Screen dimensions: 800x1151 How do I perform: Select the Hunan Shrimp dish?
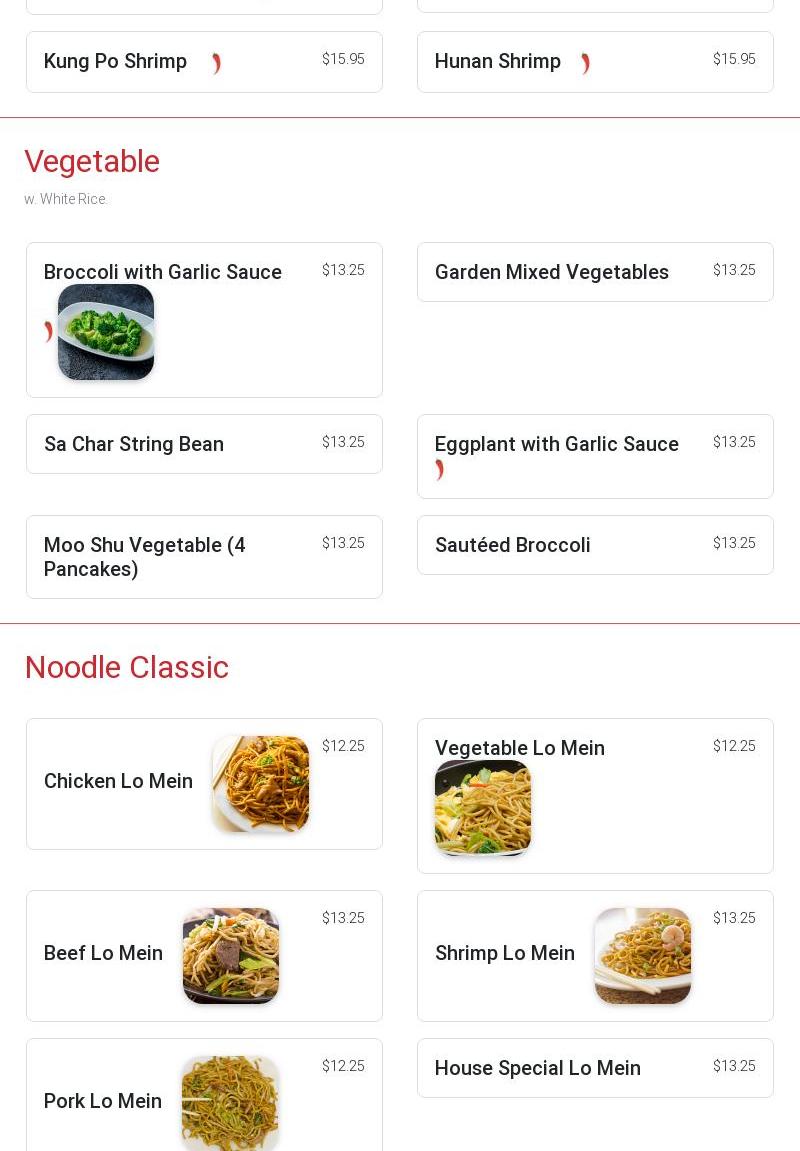(x=594, y=62)
